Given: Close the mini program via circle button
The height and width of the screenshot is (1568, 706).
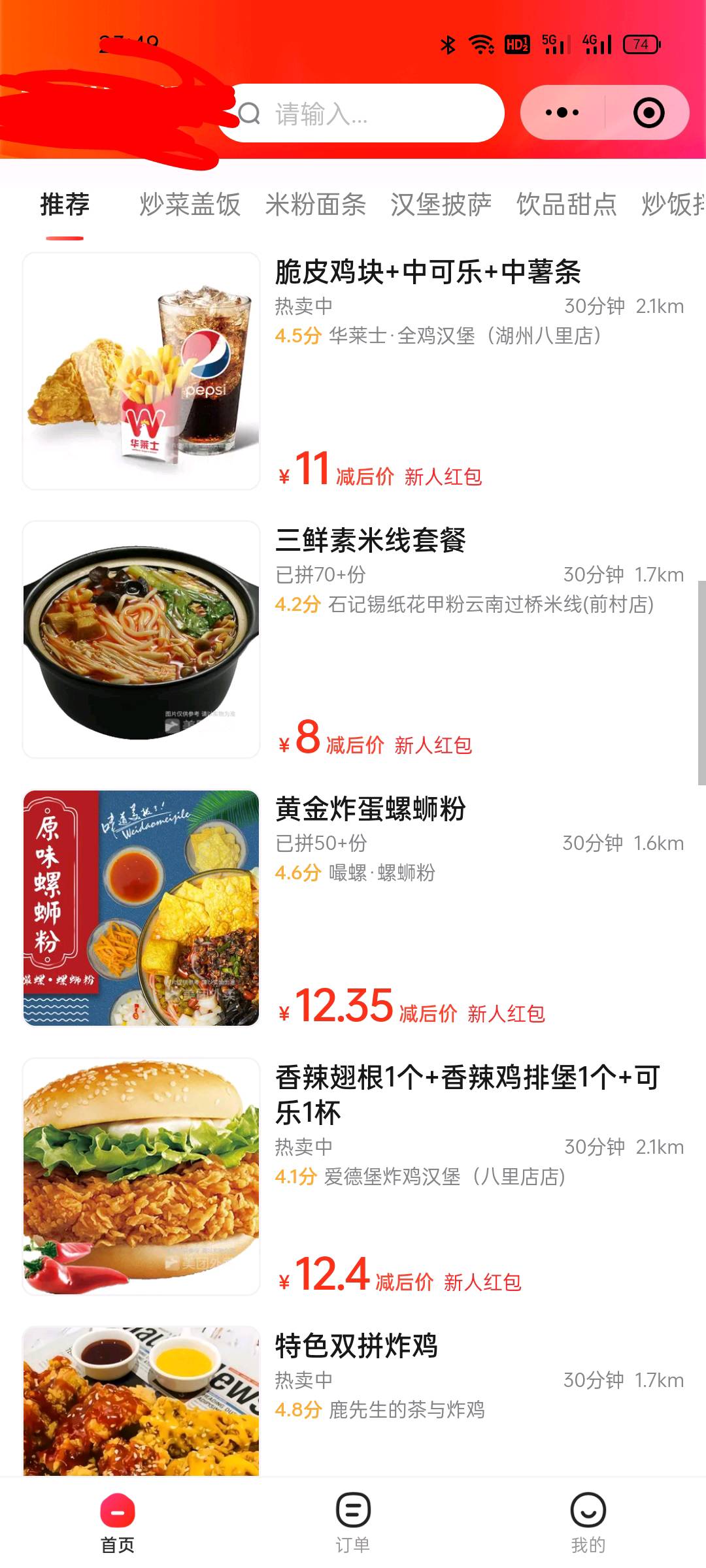Looking at the screenshot, I should [x=648, y=113].
